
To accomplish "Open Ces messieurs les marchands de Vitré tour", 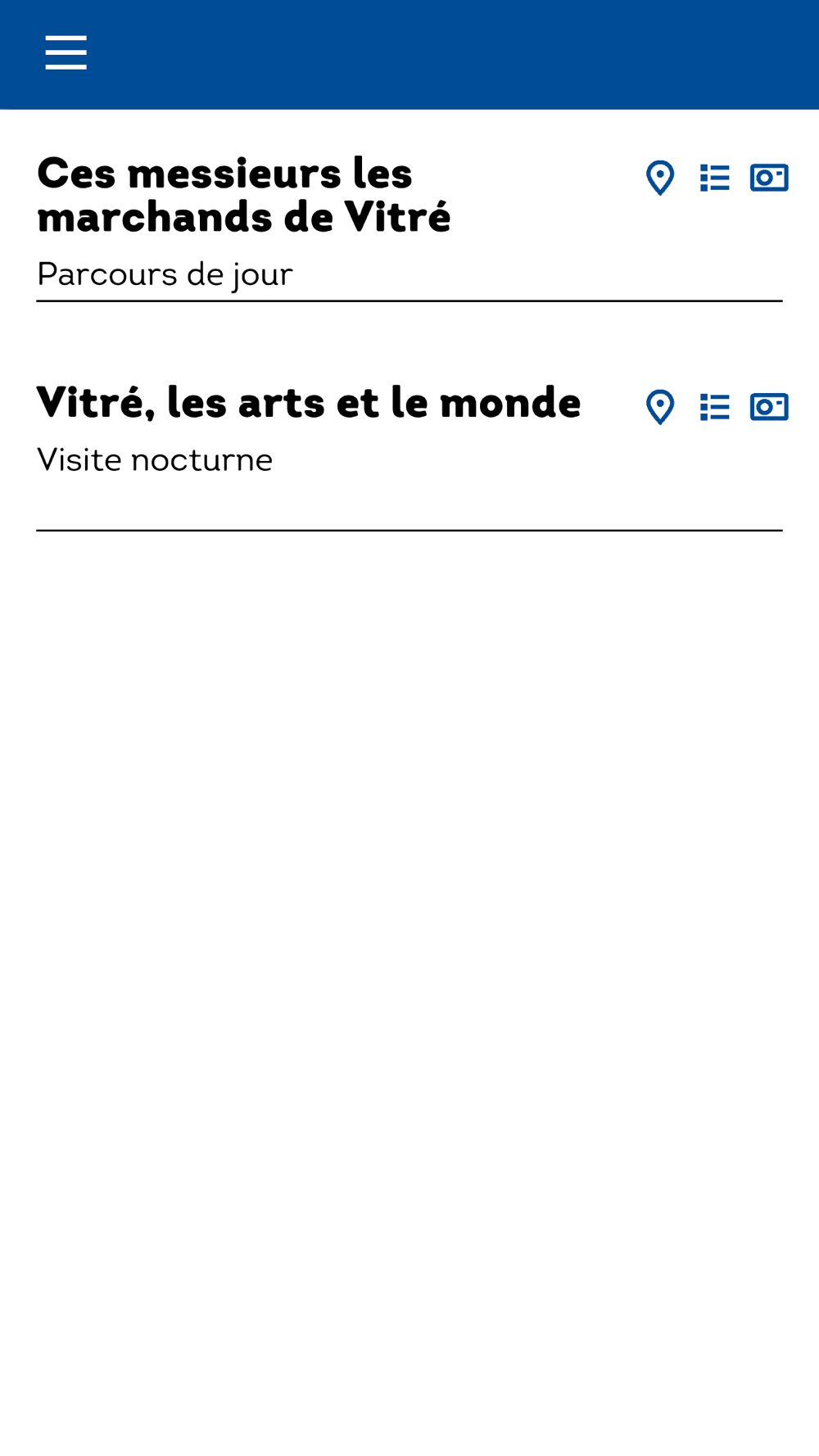I will [x=244, y=195].
